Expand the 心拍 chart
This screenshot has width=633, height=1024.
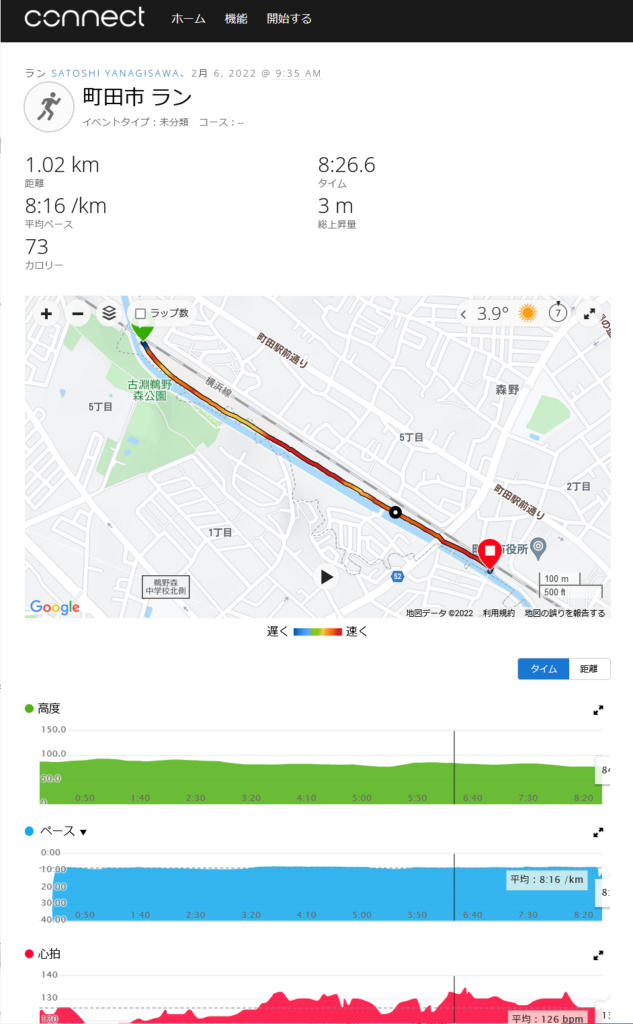click(x=598, y=955)
